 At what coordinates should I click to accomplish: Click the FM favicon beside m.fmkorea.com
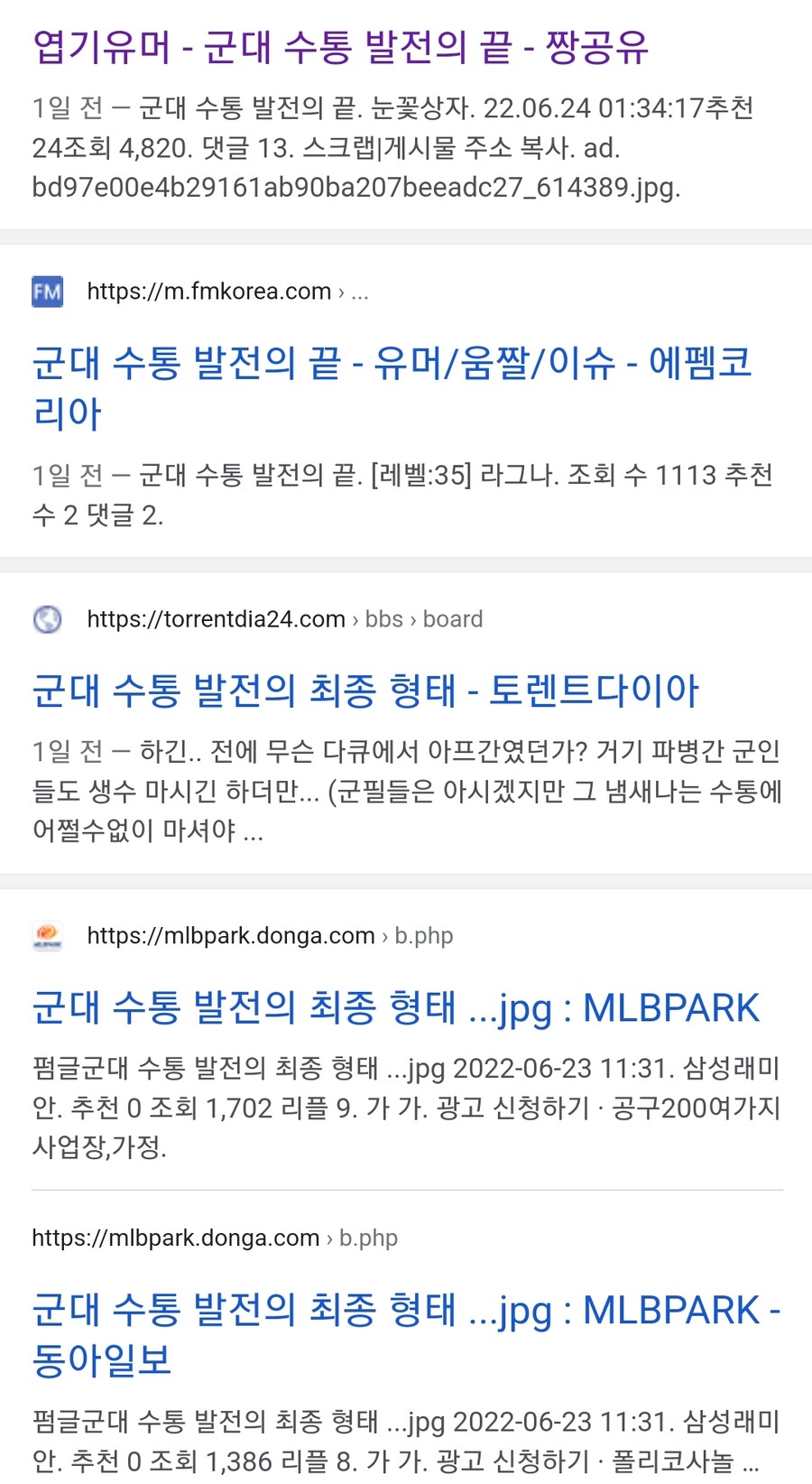click(47, 291)
